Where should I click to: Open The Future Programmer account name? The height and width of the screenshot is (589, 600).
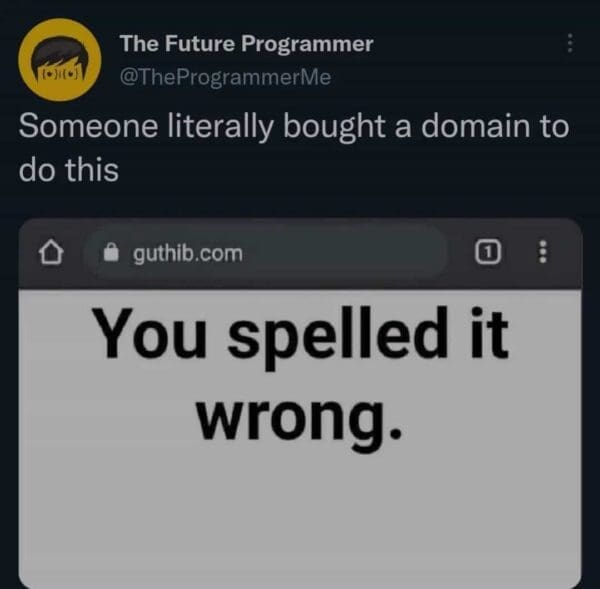pos(246,44)
